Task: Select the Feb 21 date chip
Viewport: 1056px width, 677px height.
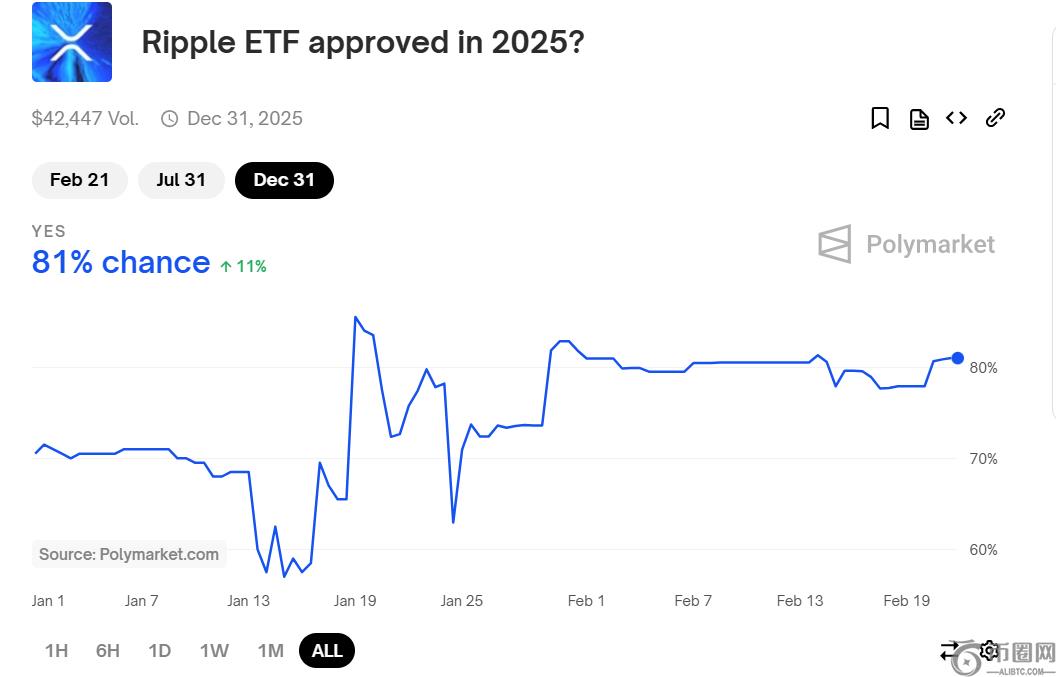Action: pyautogui.click(x=79, y=180)
